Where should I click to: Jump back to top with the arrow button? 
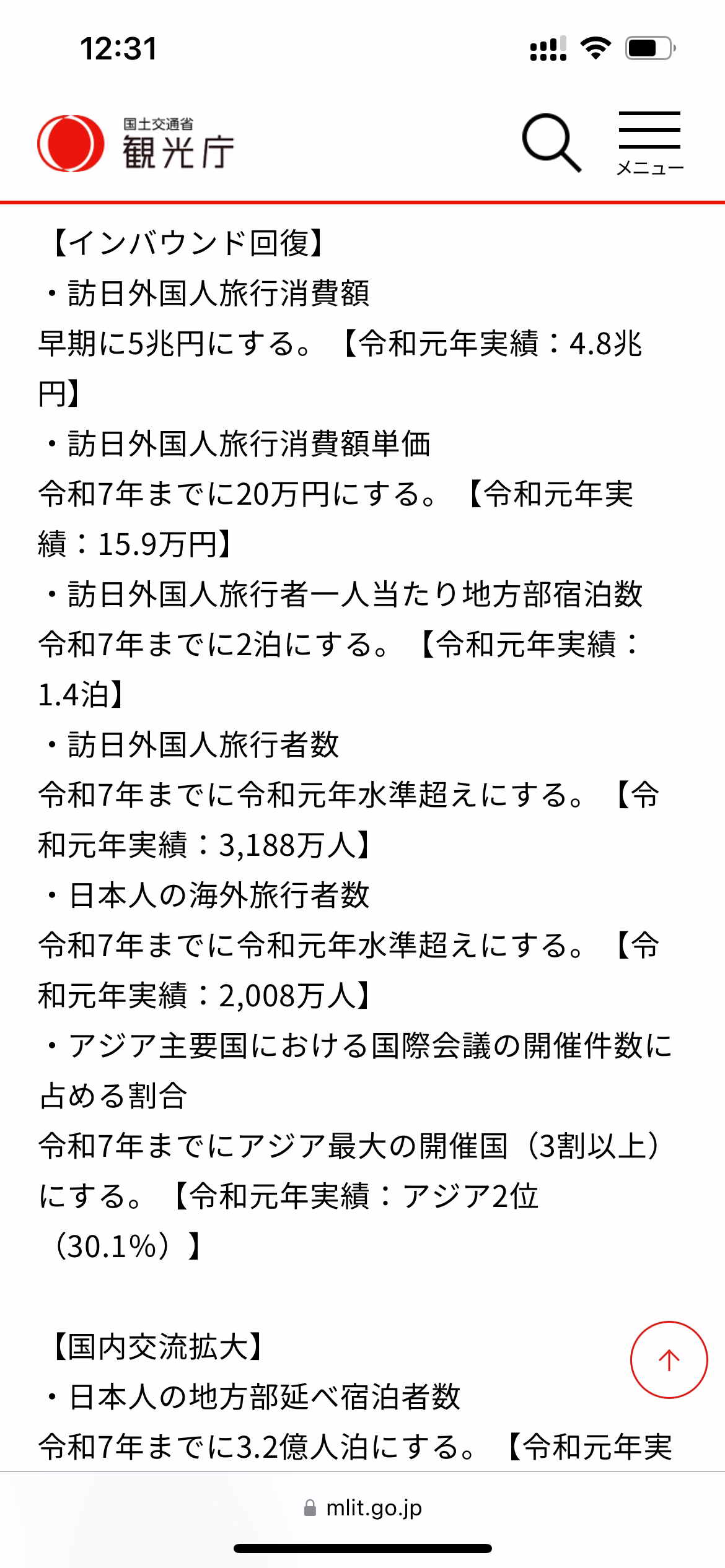pyautogui.click(x=669, y=1360)
